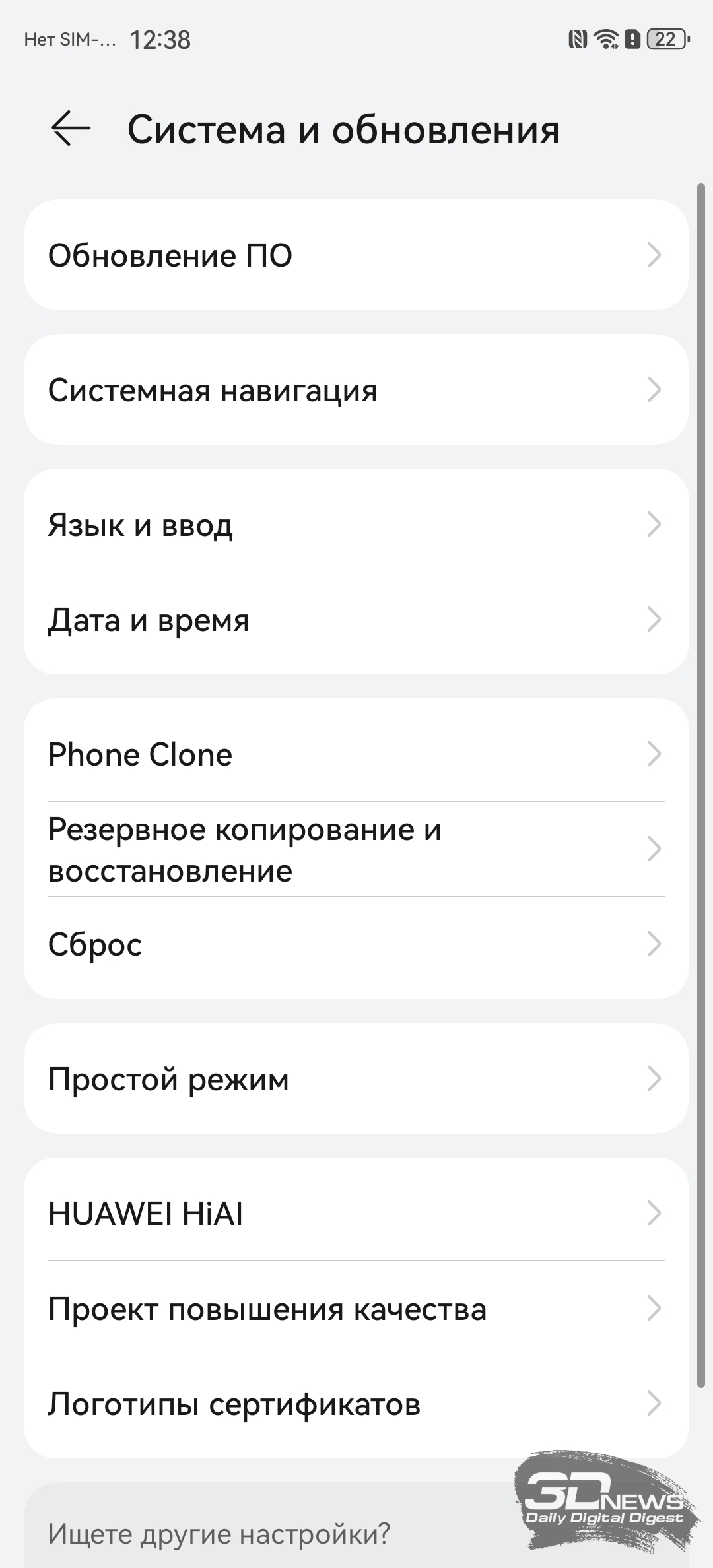Viewport: 713px width, 1568px height.
Task: Open Язык и ввод settings
Action: coord(356,525)
